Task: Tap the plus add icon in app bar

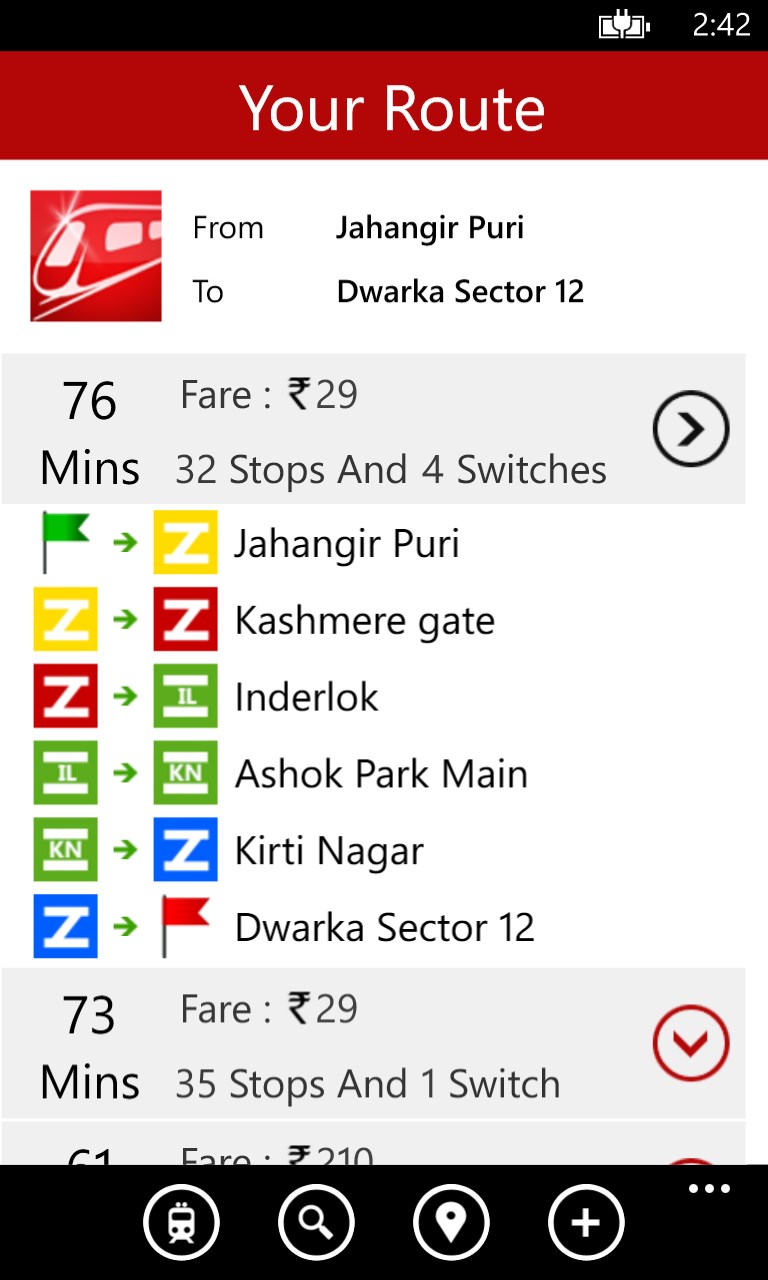Action: (586, 1222)
